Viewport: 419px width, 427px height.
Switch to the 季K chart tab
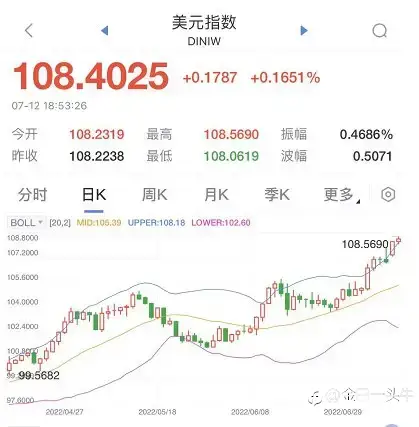coord(277,195)
